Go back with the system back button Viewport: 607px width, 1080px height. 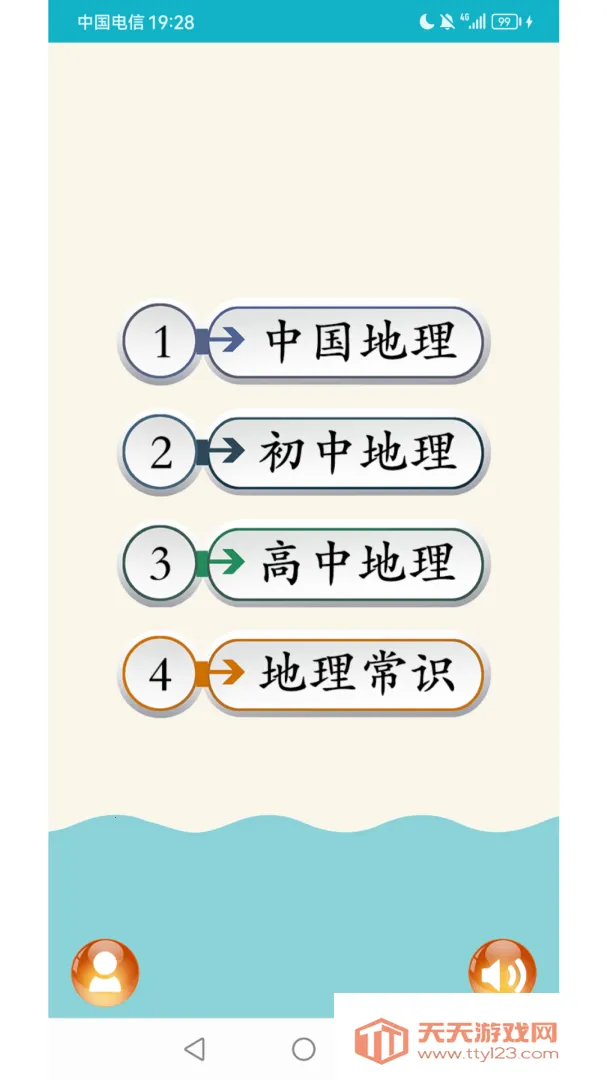point(195,1048)
